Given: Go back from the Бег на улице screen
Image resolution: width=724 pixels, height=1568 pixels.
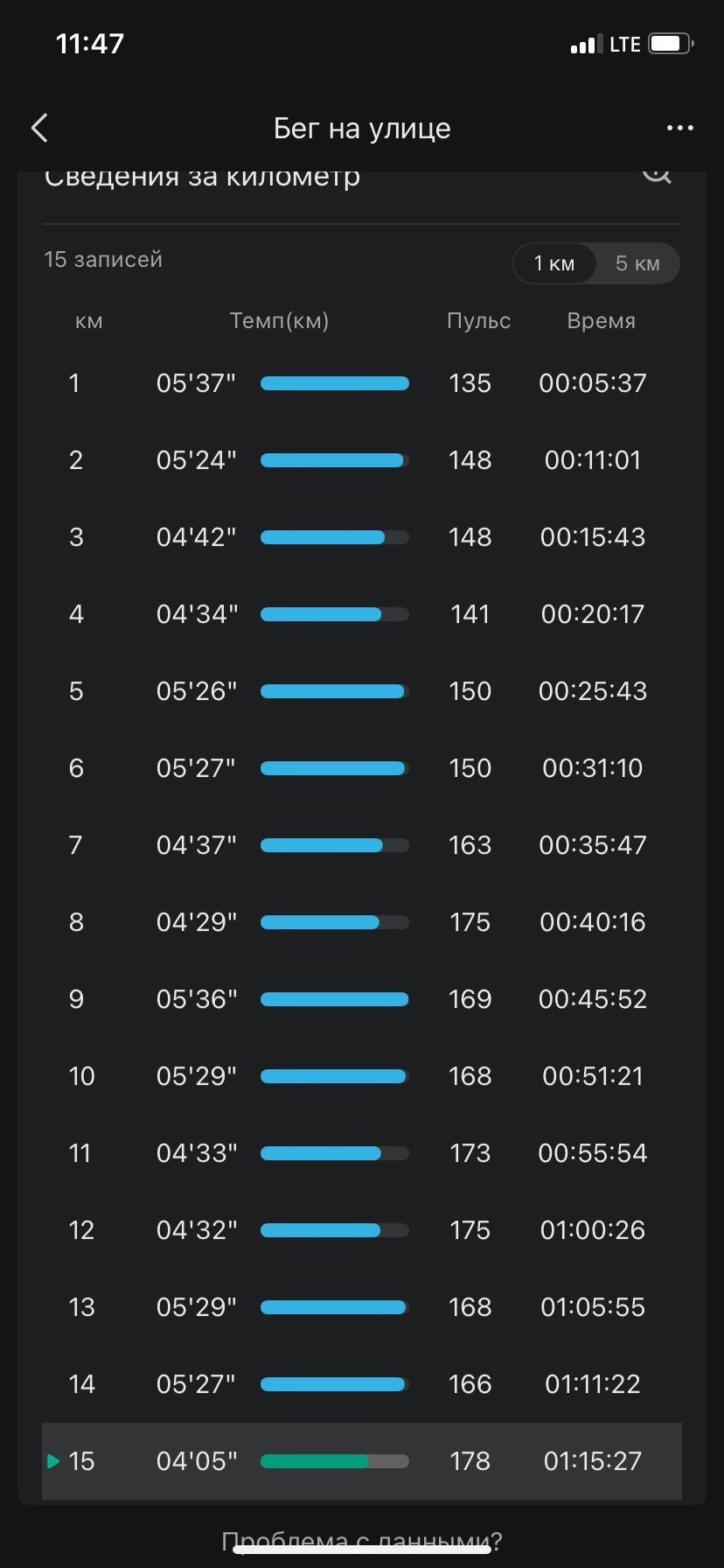Looking at the screenshot, I should pyautogui.click(x=39, y=128).
